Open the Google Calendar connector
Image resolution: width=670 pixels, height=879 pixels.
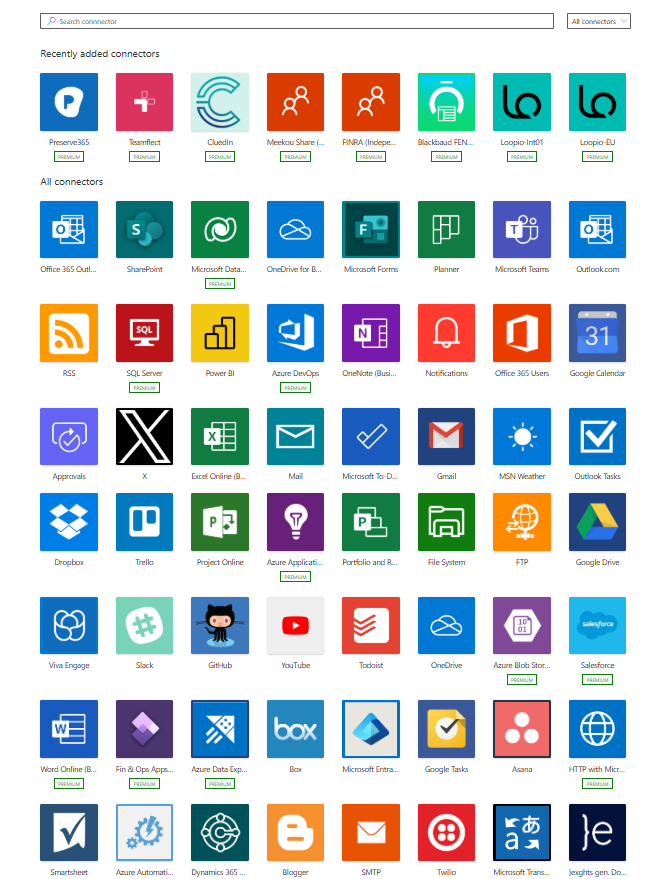pyautogui.click(x=597, y=333)
